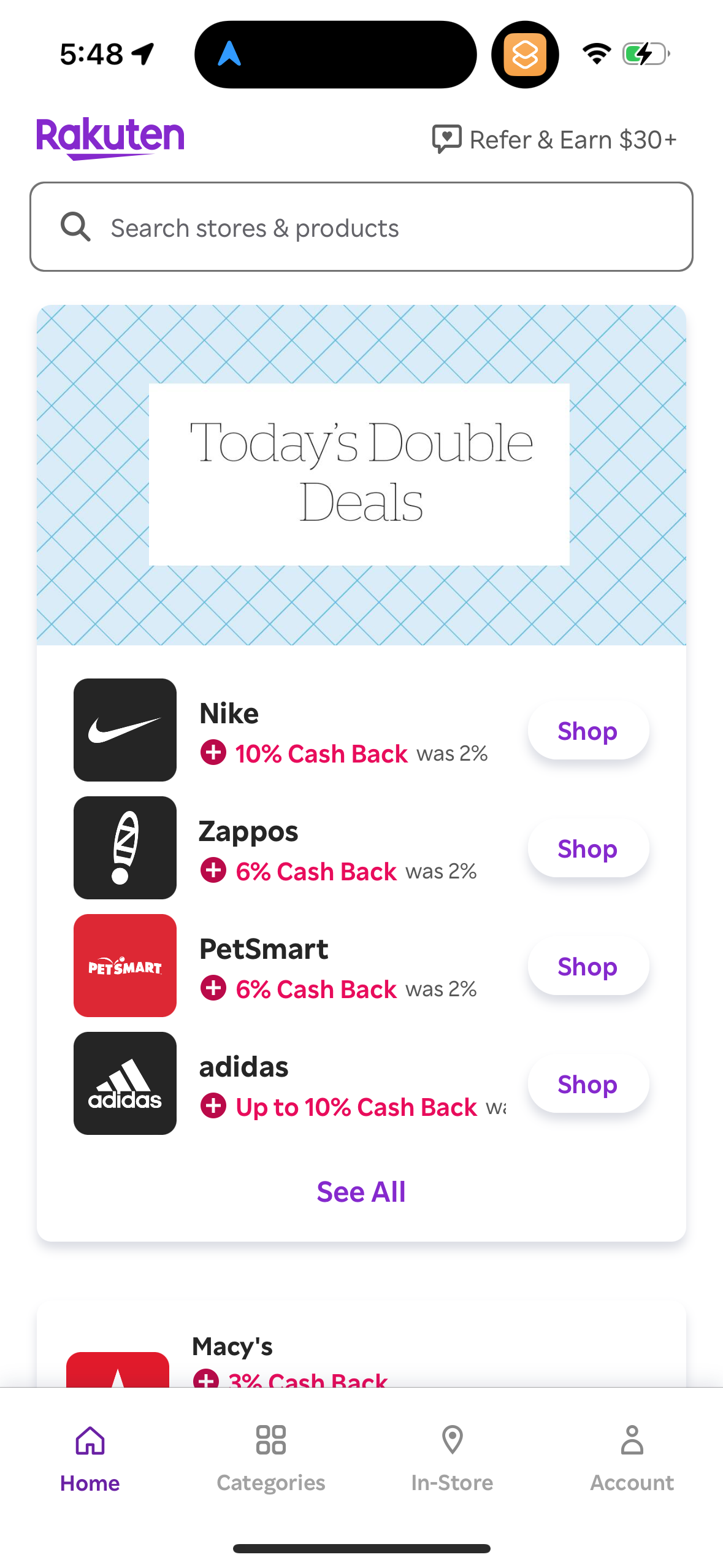The image size is (723, 1568).
Task: Tap the Zappos store logo
Action: tap(124, 847)
